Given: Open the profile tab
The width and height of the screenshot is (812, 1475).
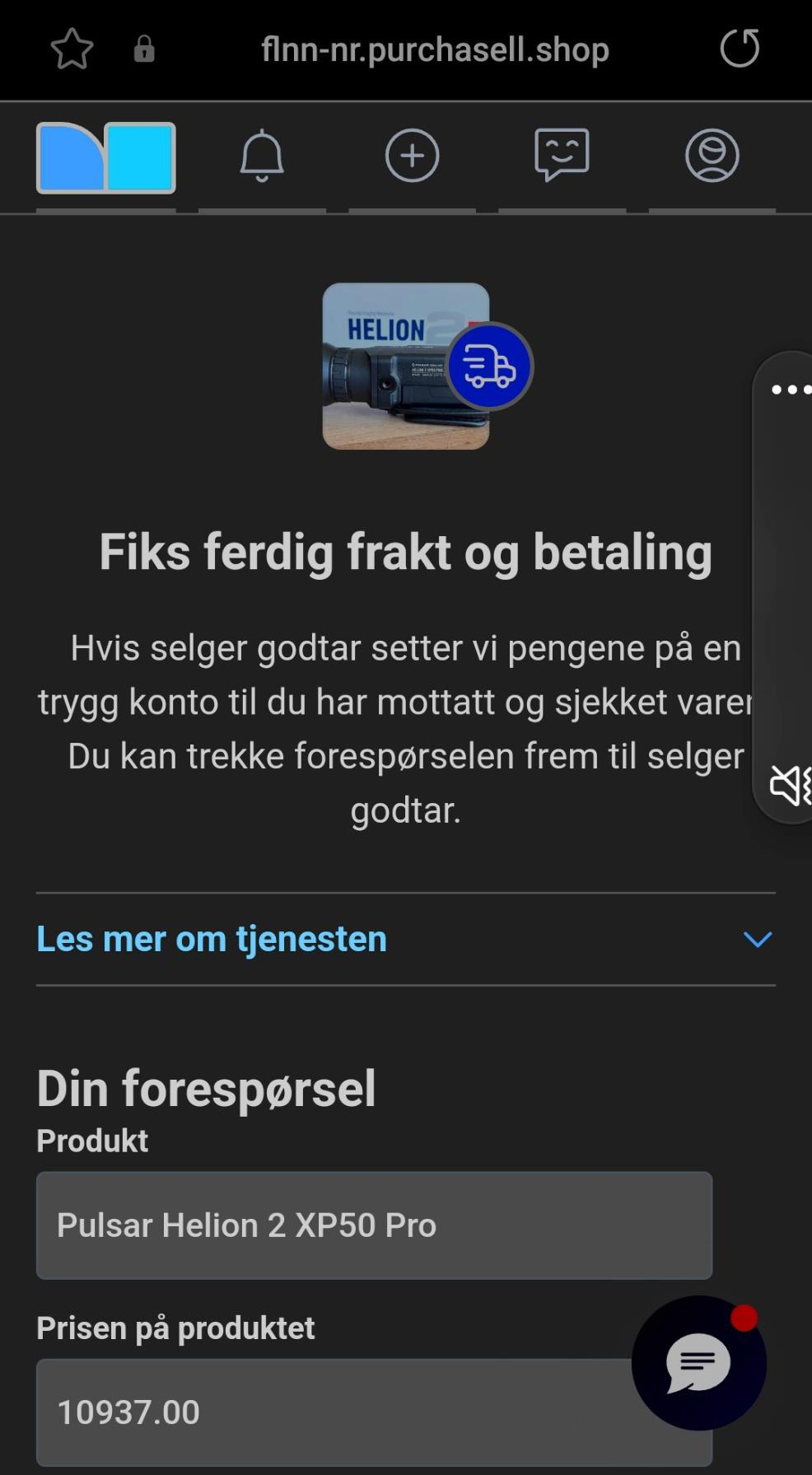Looking at the screenshot, I should 712,156.
